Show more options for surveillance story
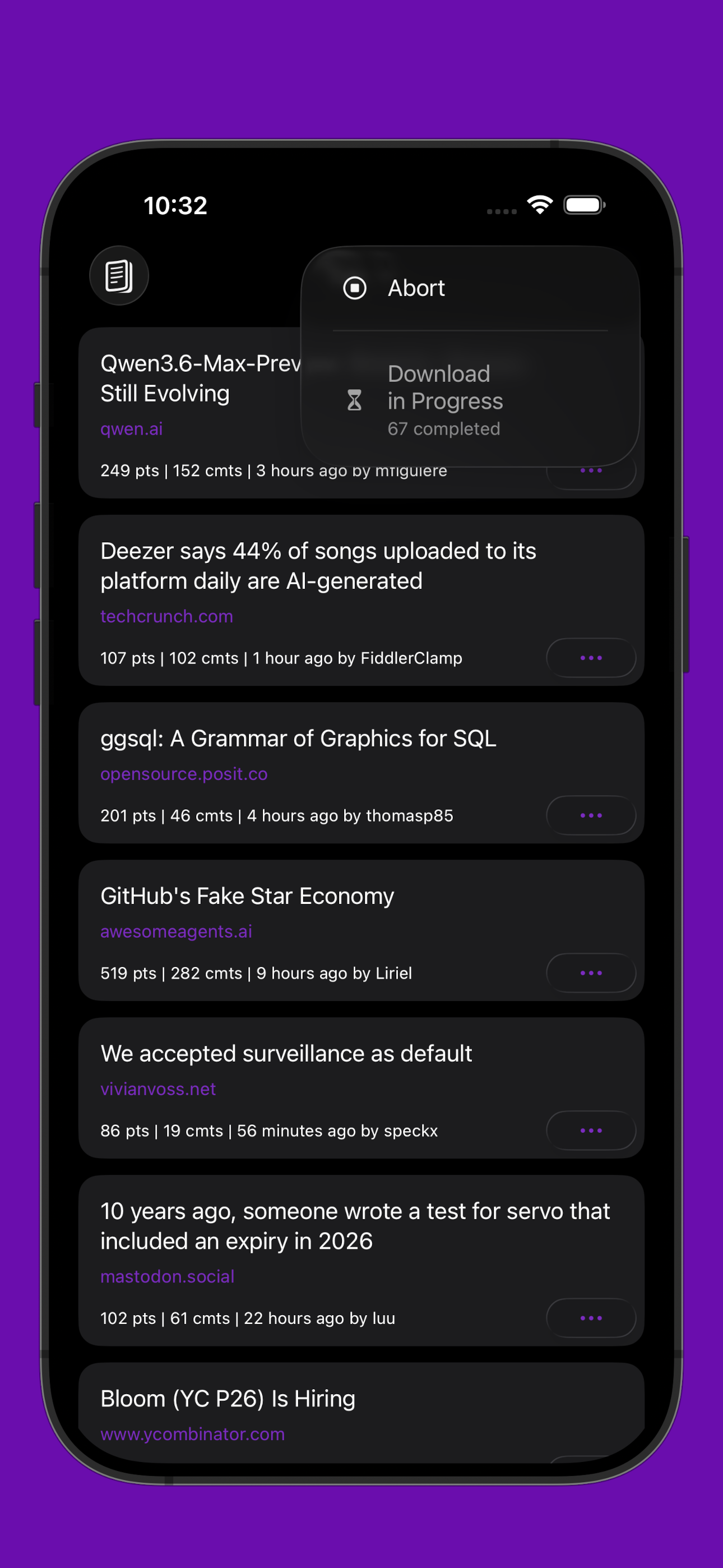 590,1131
